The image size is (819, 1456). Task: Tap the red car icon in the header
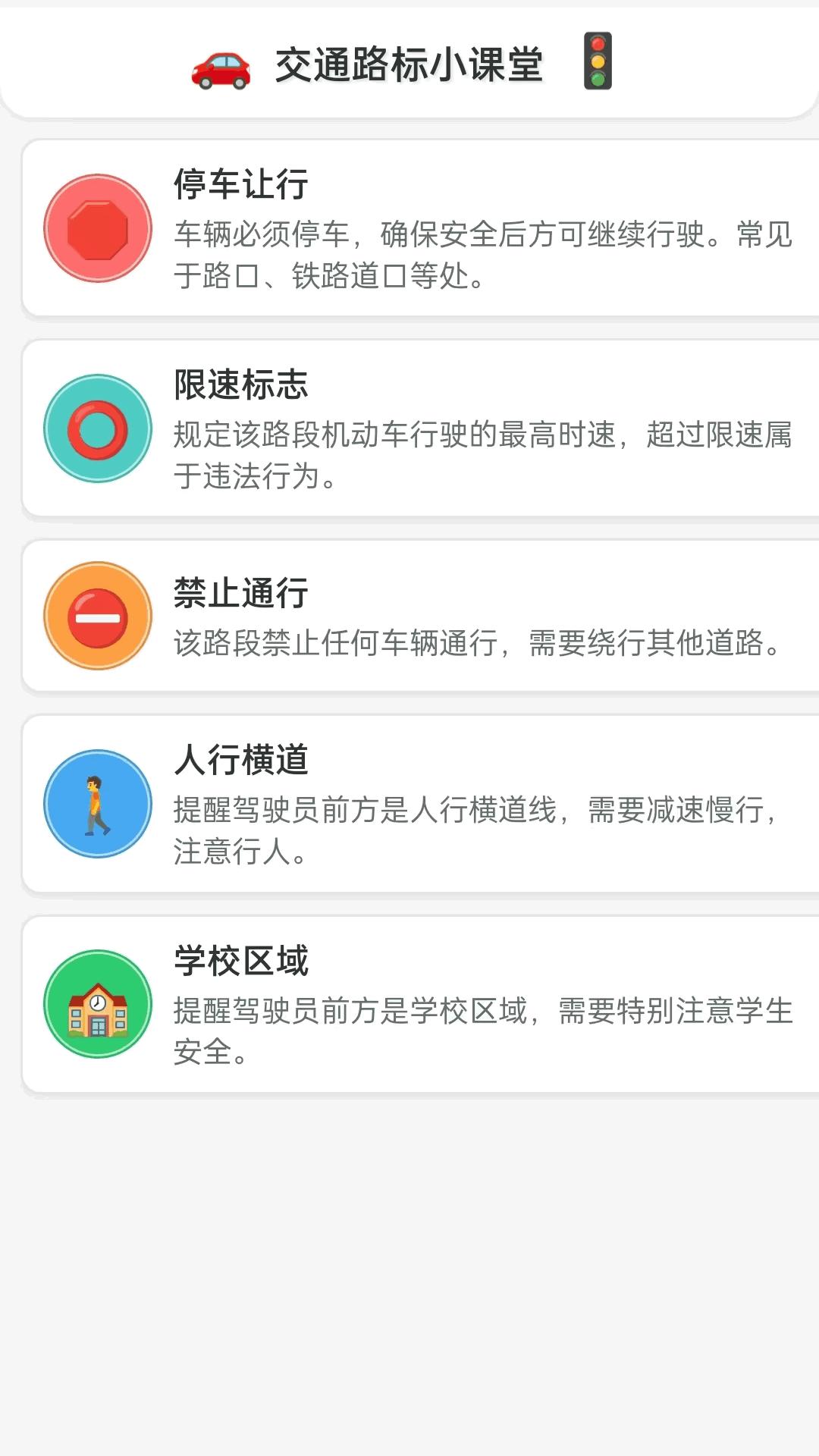point(221,67)
